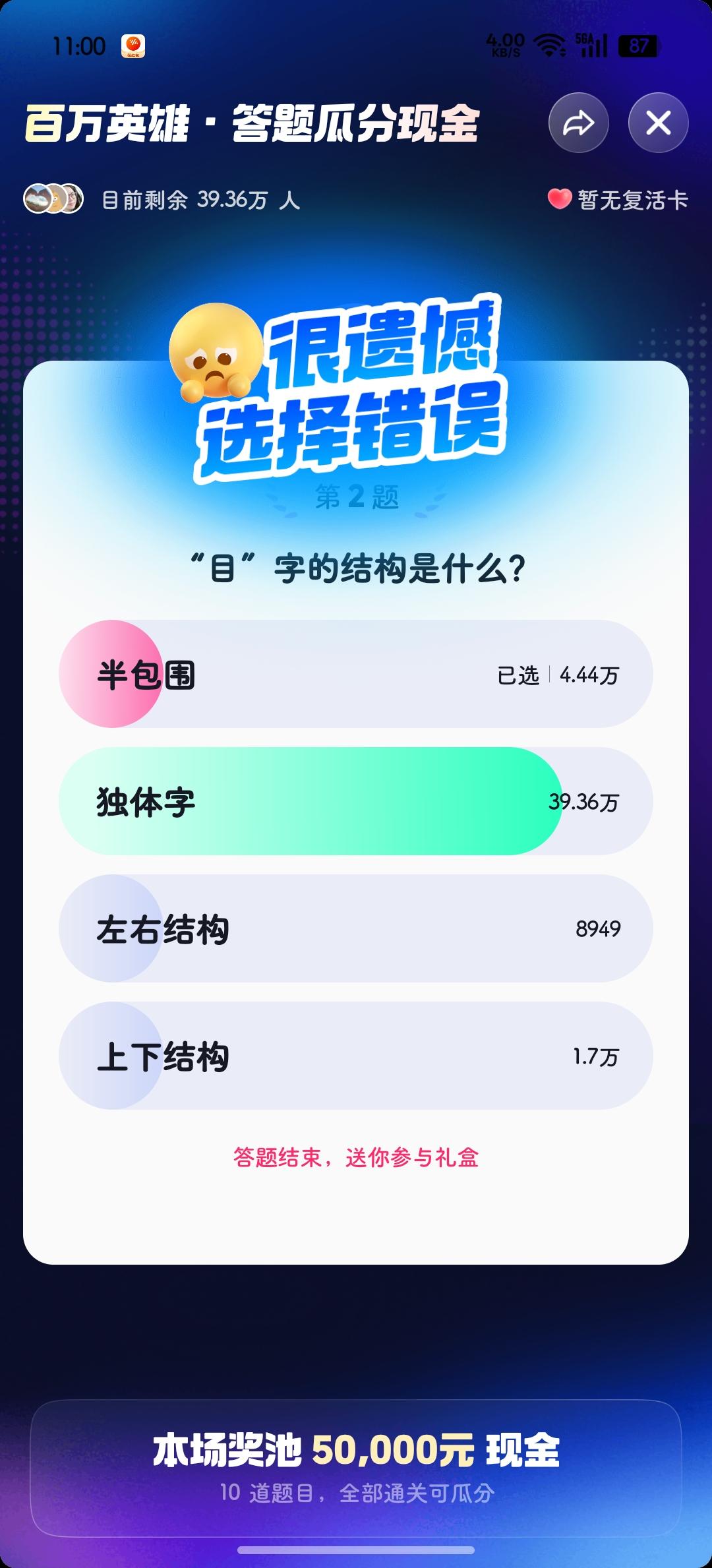Select the 独体字 correct answer option

tap(356, 802)
